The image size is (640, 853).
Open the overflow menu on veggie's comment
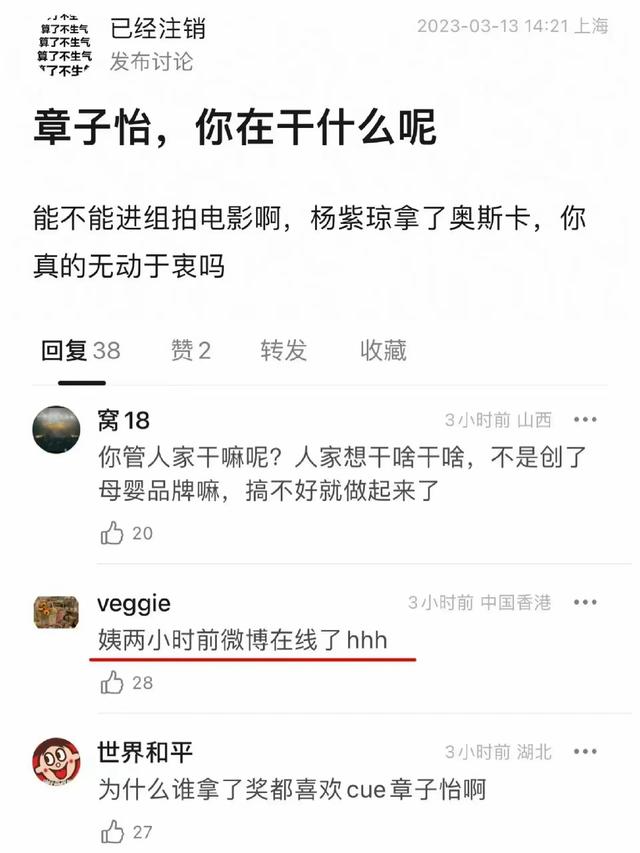(585, 603)
